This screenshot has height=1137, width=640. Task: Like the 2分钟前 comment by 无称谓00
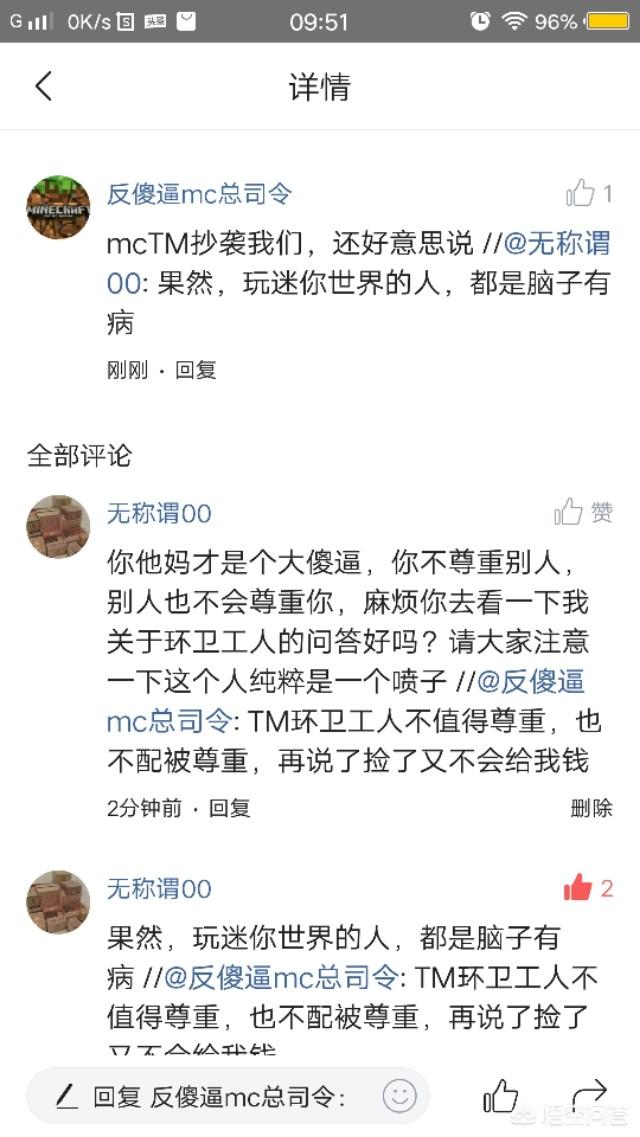click(583, 512)
